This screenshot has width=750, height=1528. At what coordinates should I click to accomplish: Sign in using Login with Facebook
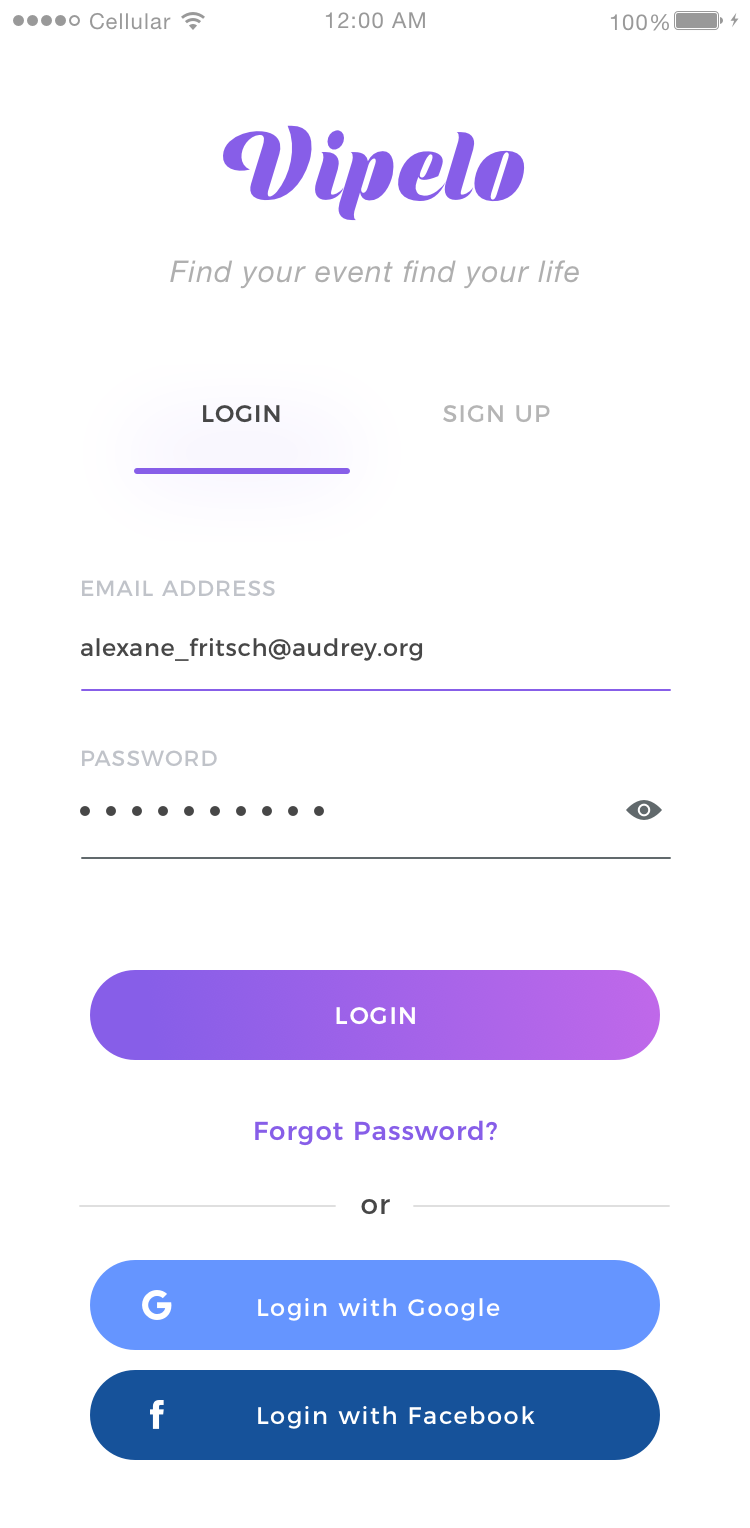coord(375,1415)
